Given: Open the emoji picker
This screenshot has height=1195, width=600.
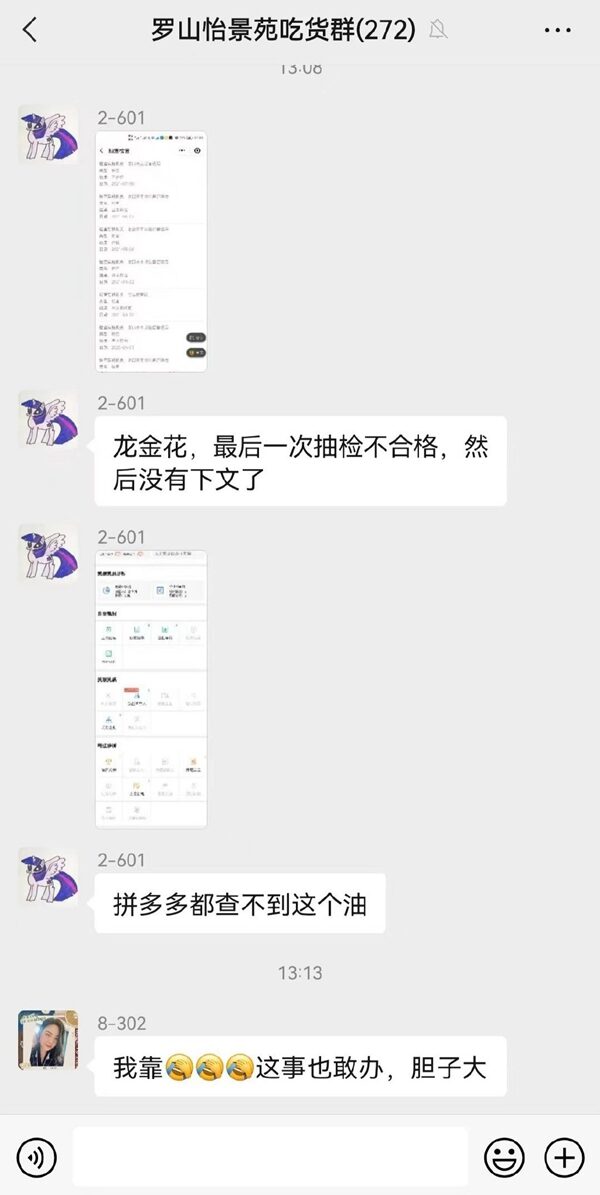Looking at the screenshot, I should coord(504,1158).
